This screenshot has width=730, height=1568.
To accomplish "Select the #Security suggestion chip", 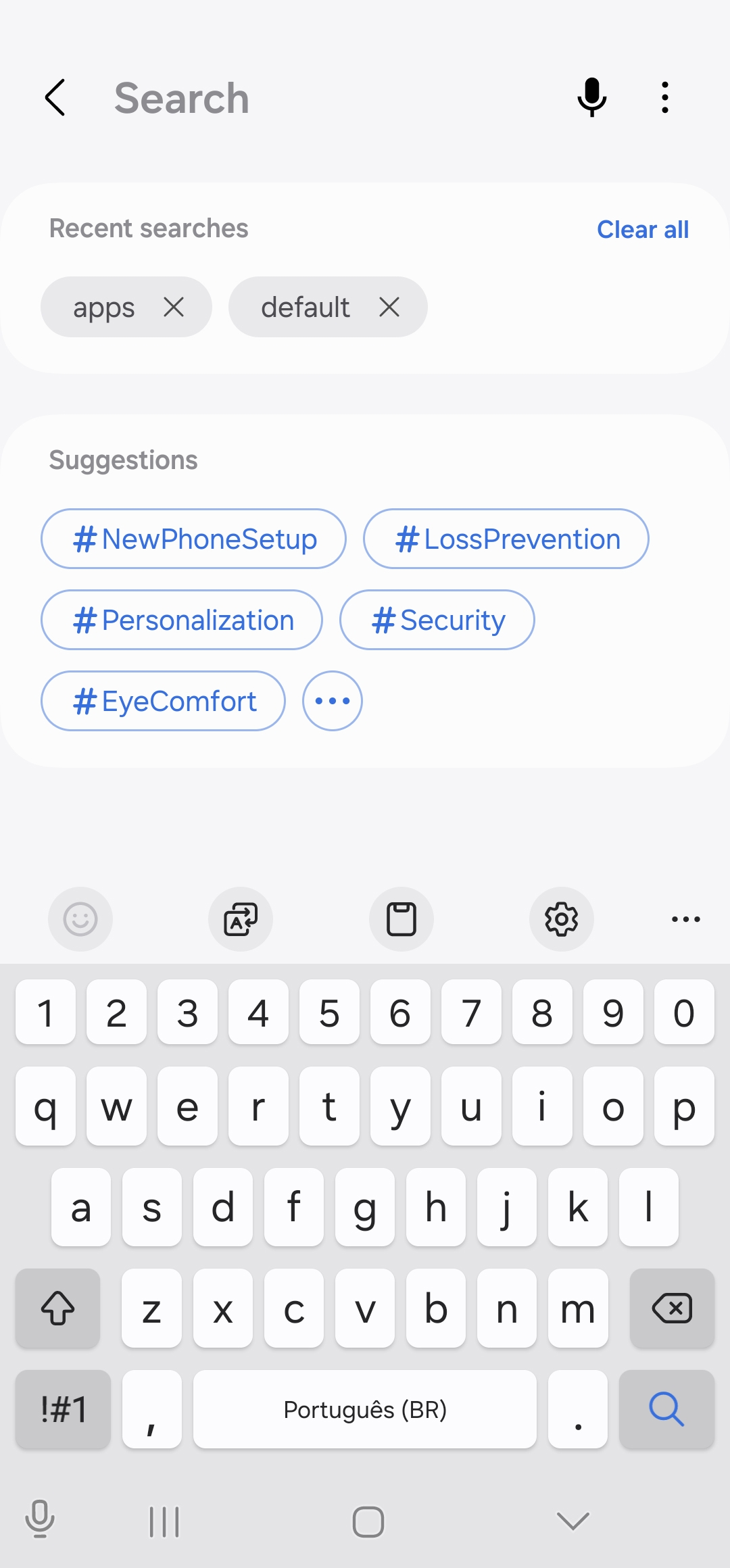I will click(437, 620).
